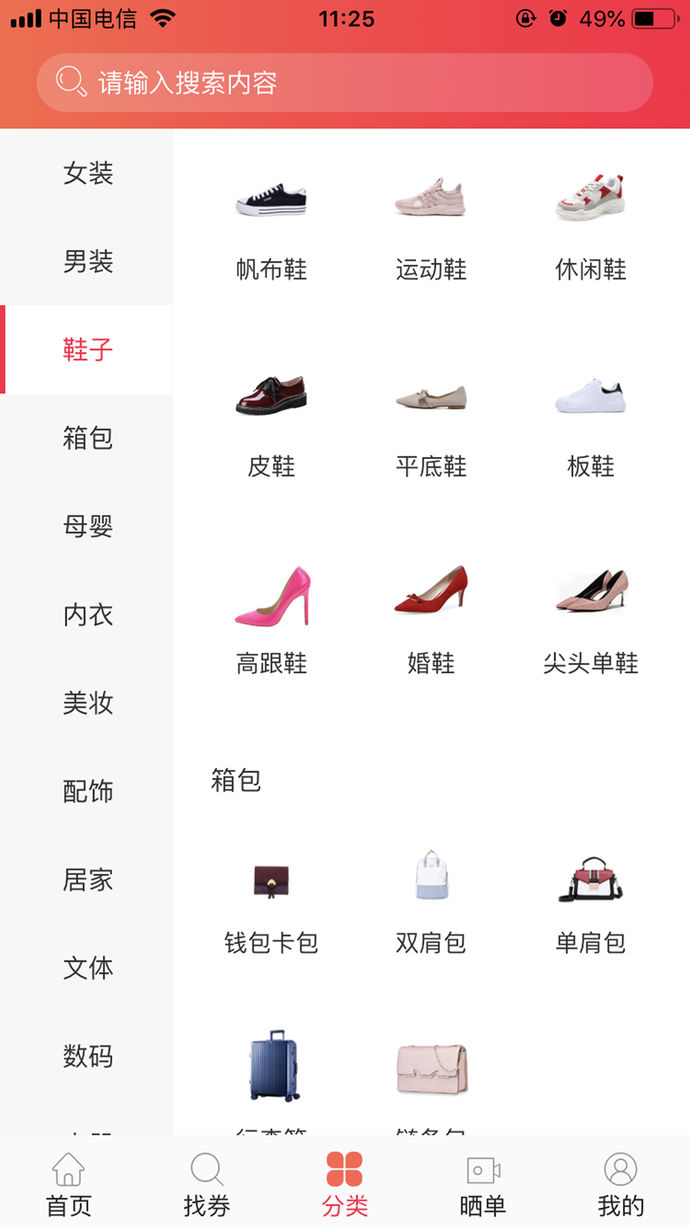This screenshot has height=1227, width=690.
Task: Switch to 美妆 in the sidebar
Action: [87, 702]
